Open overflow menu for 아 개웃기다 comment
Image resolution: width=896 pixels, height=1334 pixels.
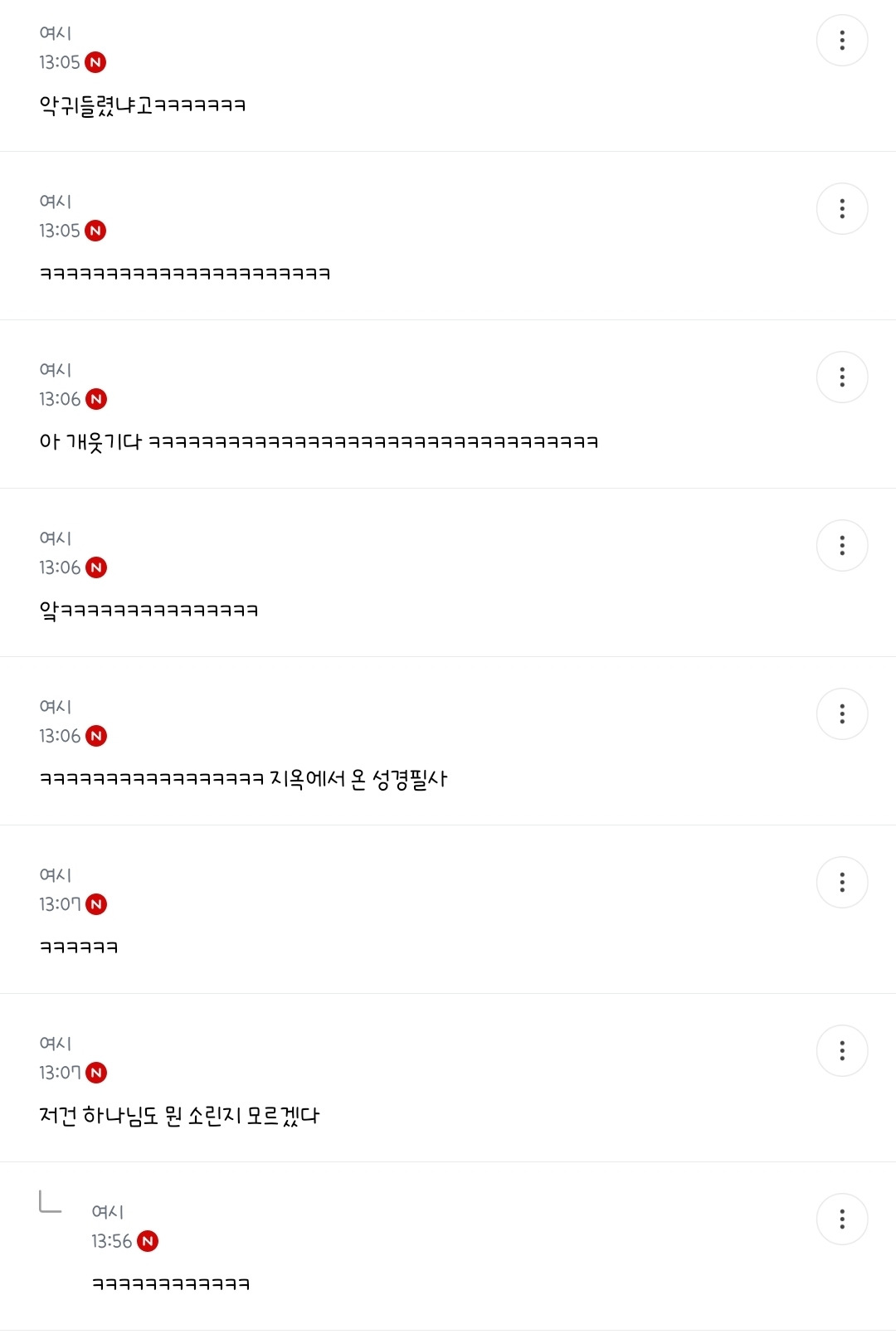pyautogui.click(x=842, y=377)
